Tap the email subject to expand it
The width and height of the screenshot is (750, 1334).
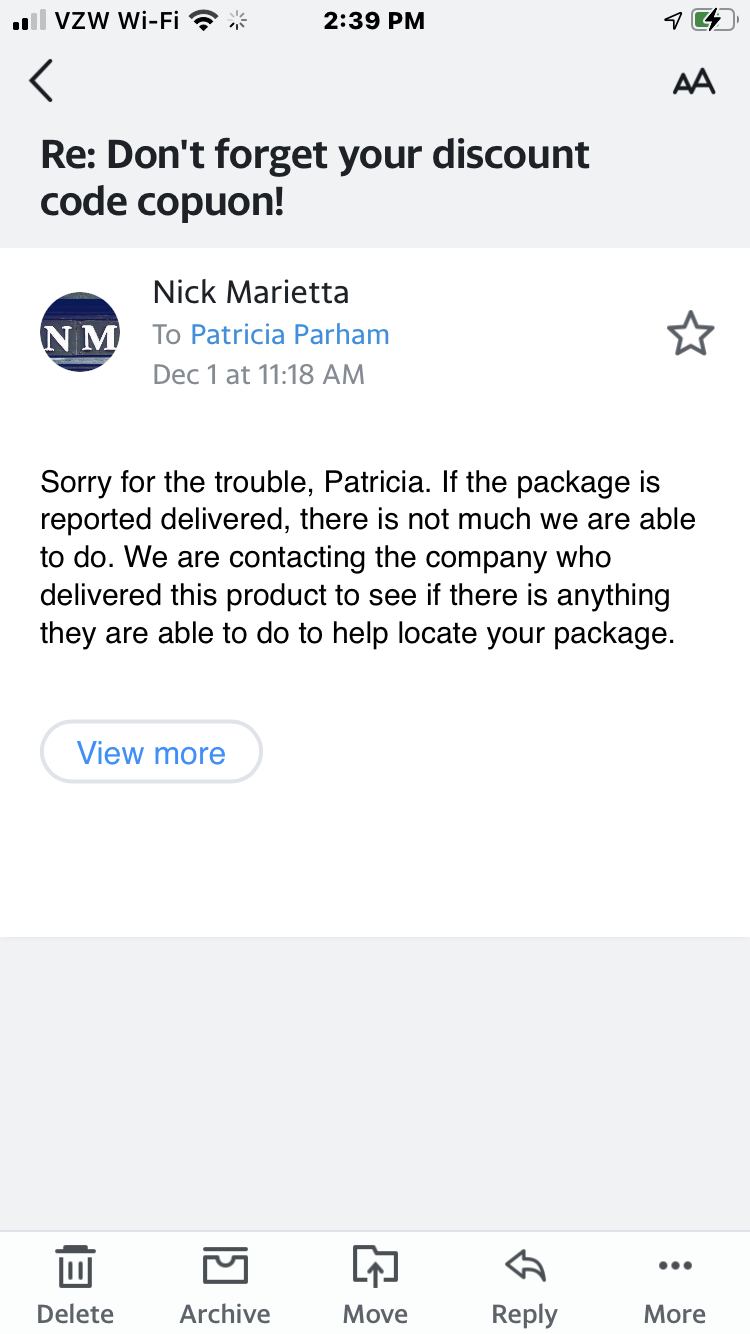tap(314, 176)
